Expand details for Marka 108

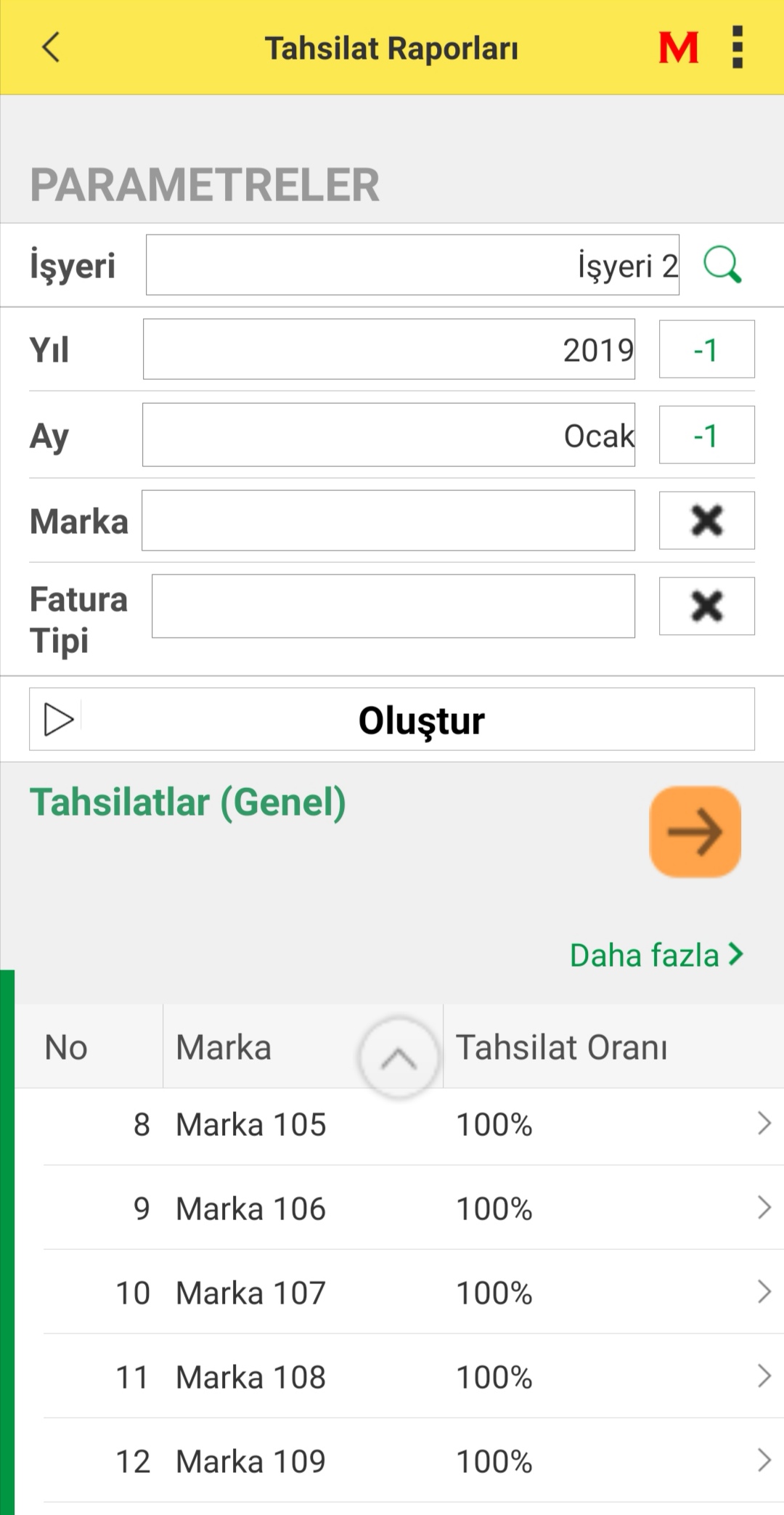pyautogui.click(x=764, y=1377)
